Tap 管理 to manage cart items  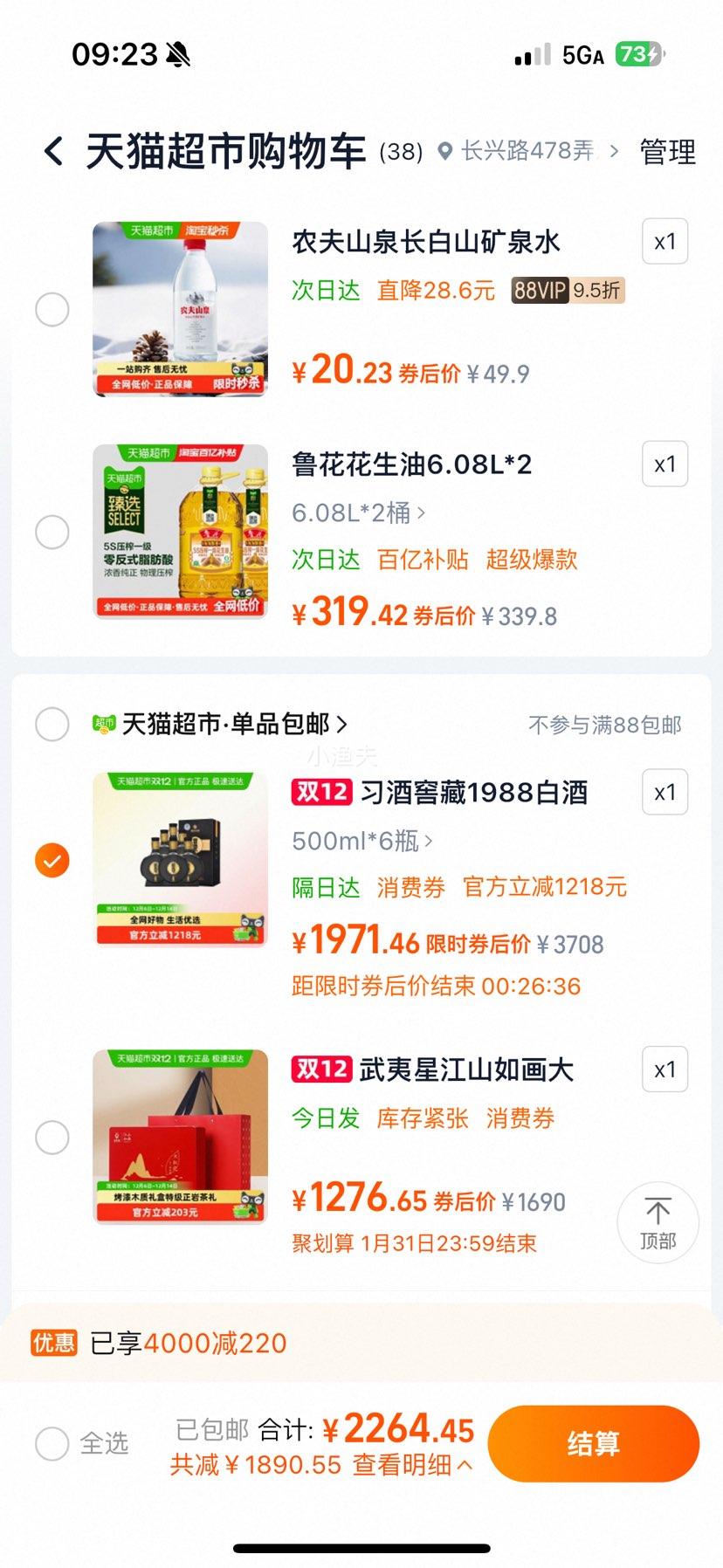(x=667, y=150)
